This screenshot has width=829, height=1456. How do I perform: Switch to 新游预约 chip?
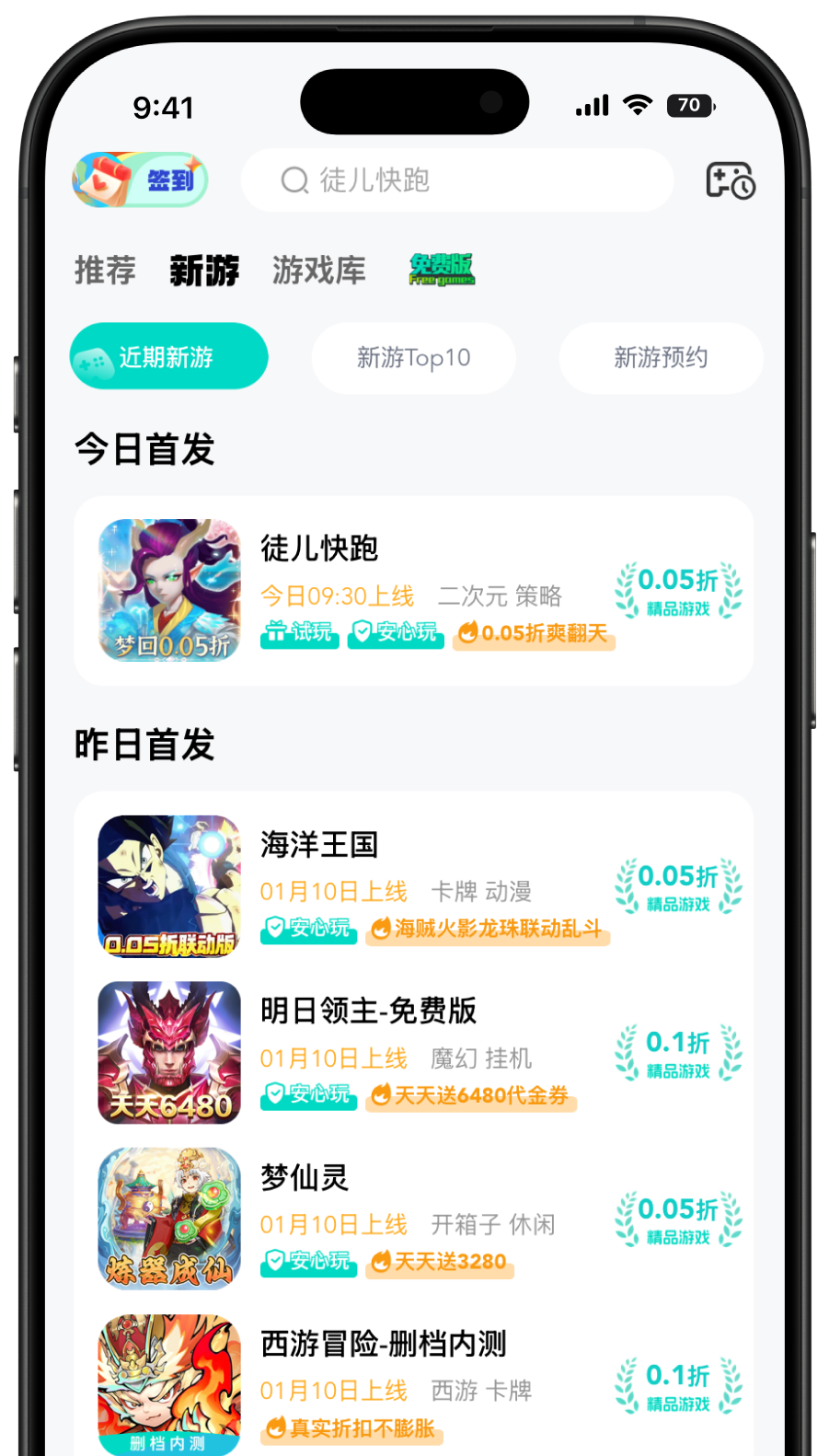pos(660,358)
